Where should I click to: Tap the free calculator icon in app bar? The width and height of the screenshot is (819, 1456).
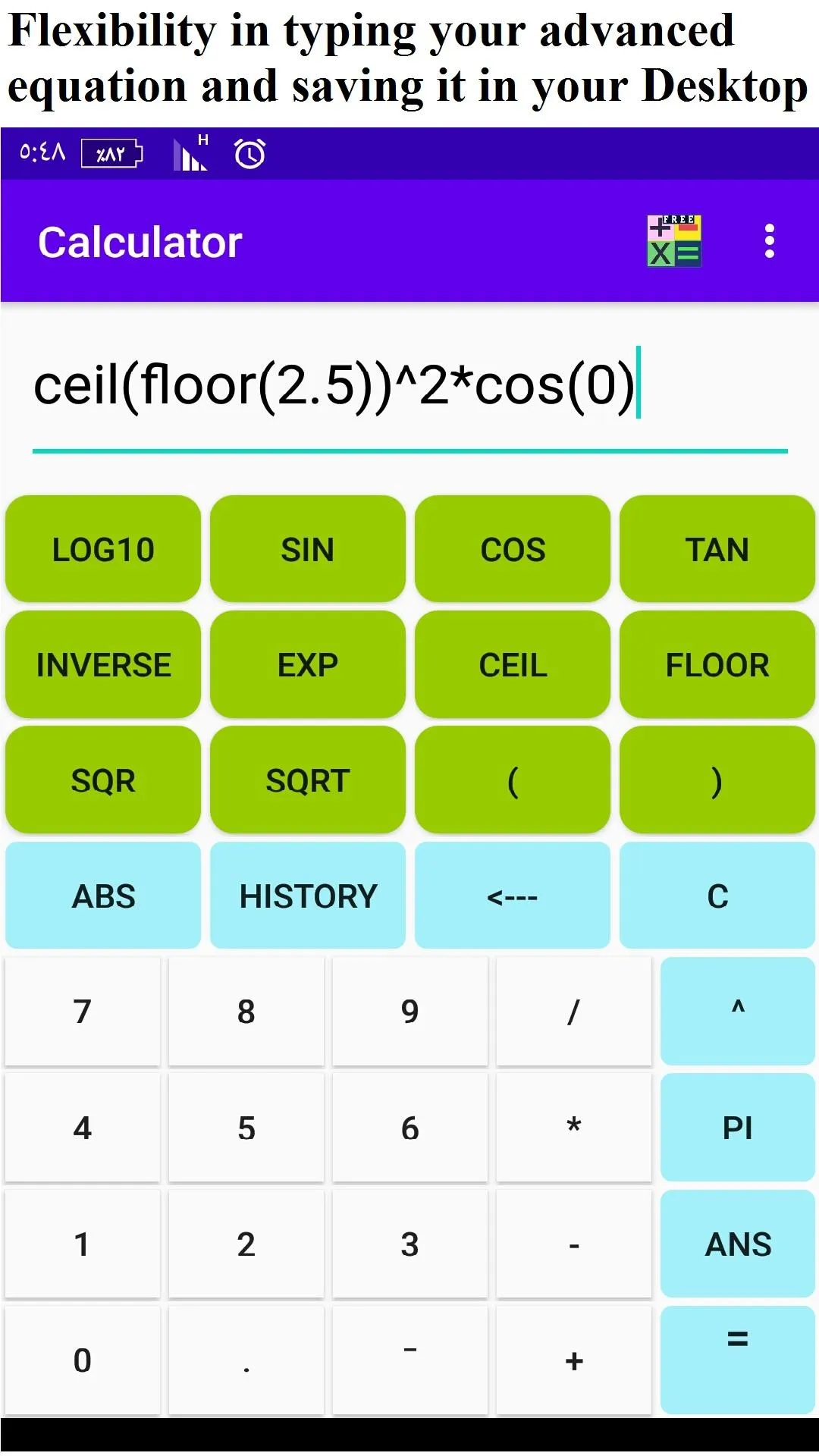[674, 241]
